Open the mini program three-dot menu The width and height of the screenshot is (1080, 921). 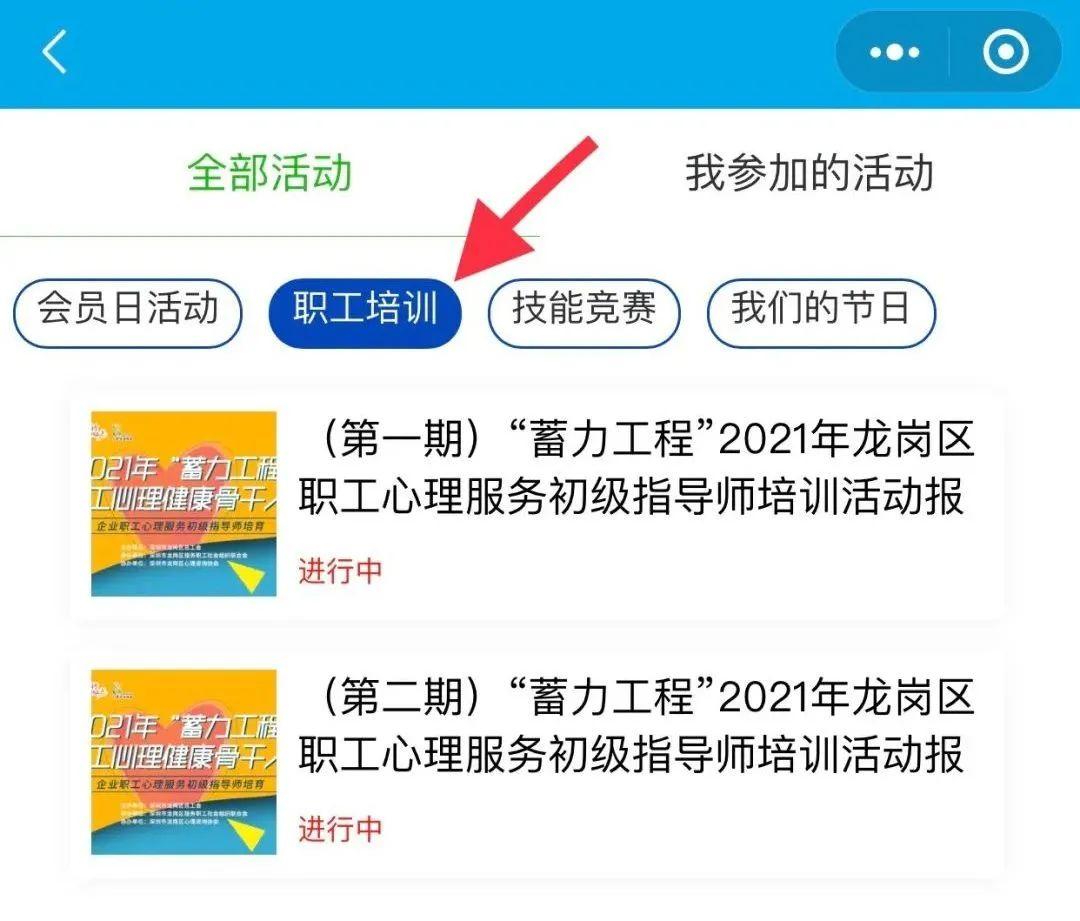tap(894, 53)
